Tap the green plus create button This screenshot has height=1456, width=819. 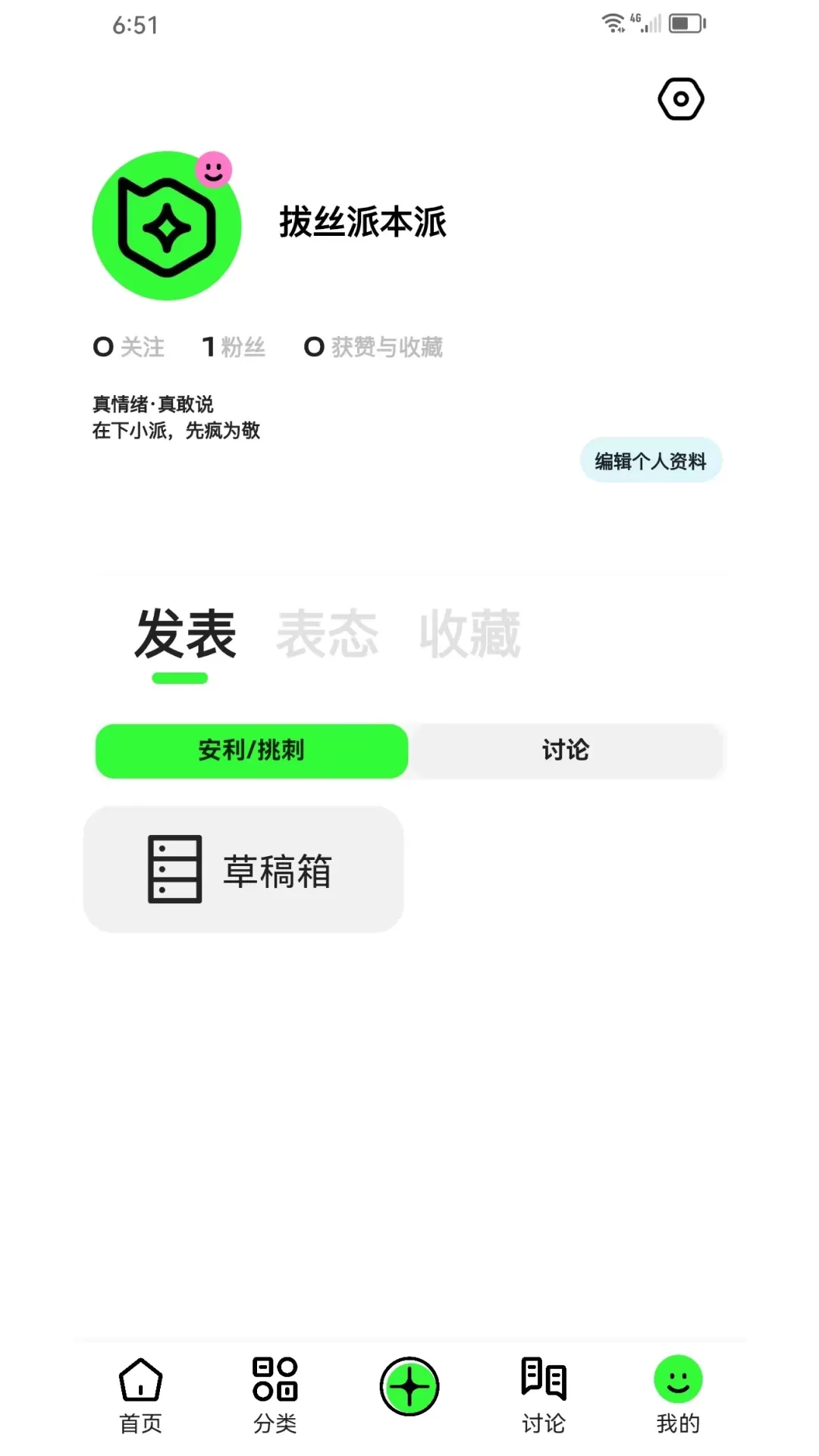click(x=409, y=1386)
